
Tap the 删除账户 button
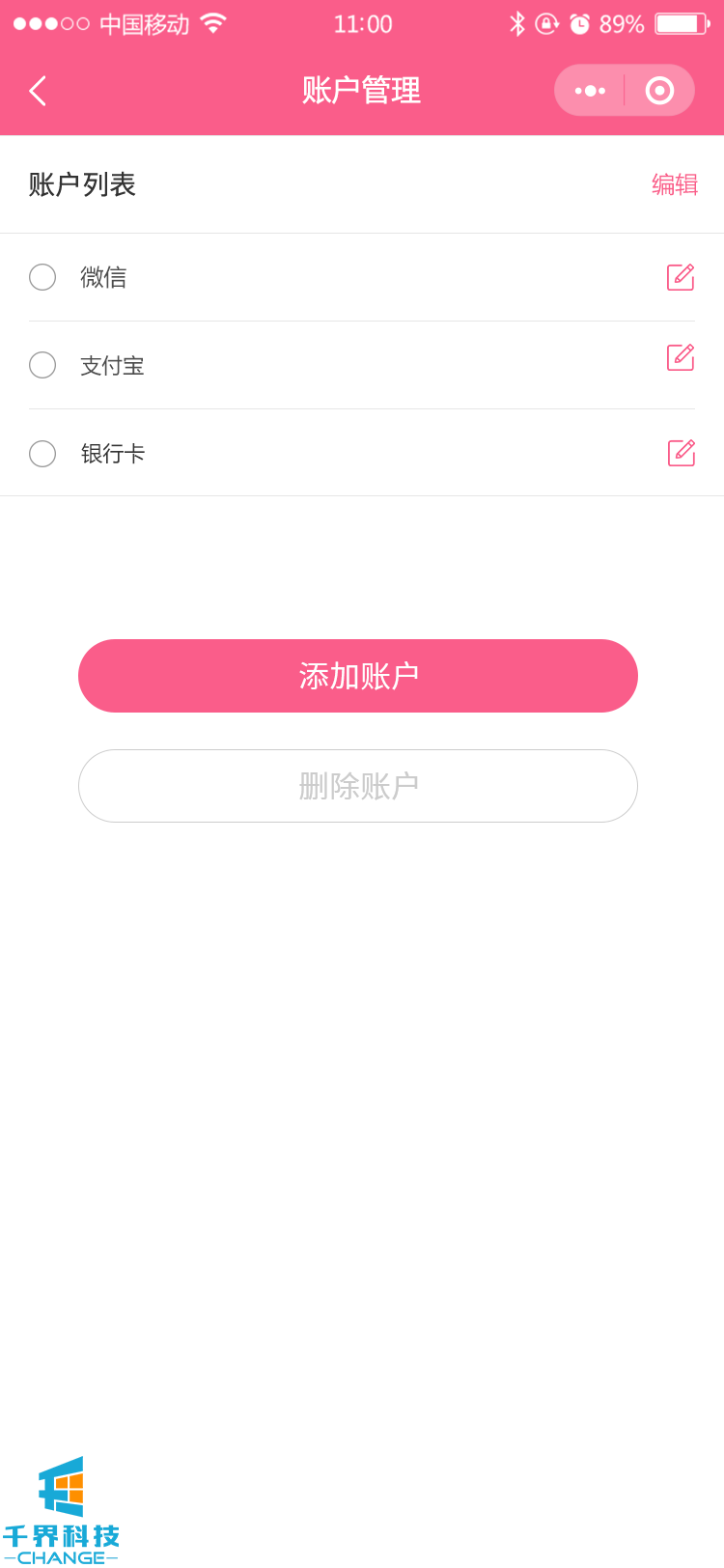pyautogui.click(x=358, y=786)
